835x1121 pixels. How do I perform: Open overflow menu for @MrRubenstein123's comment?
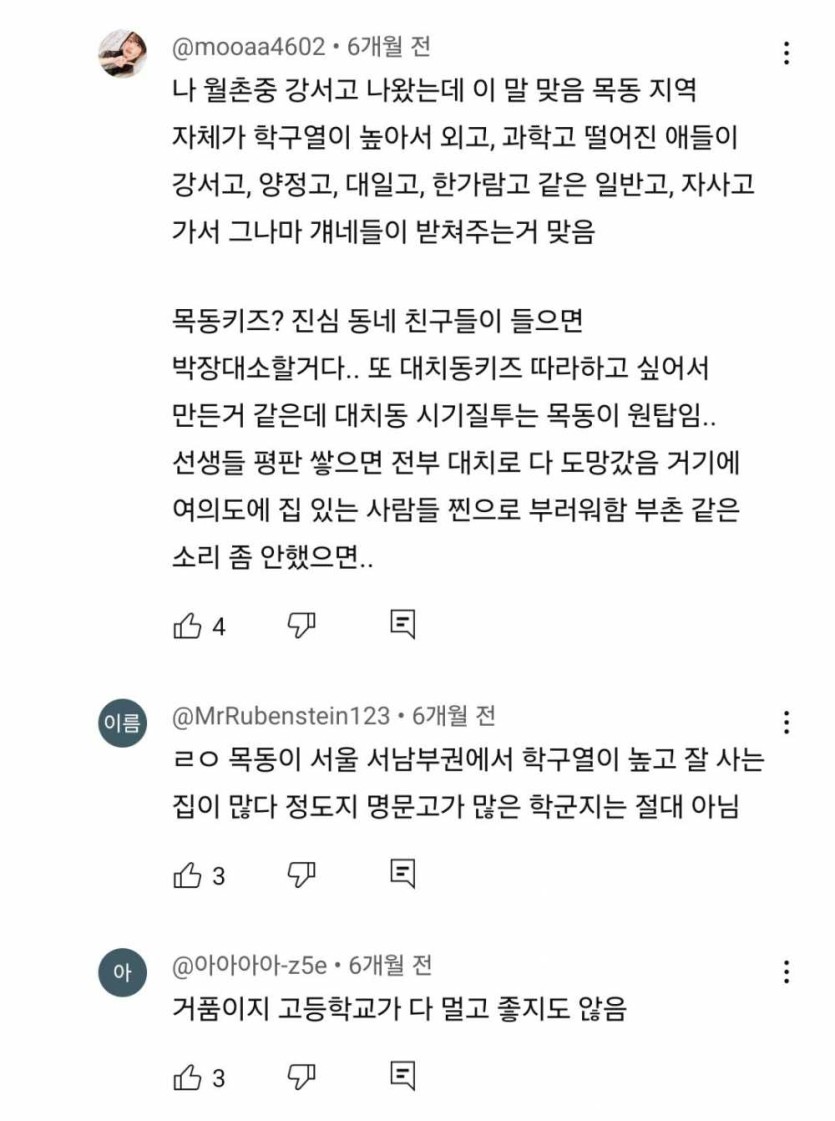786,722
